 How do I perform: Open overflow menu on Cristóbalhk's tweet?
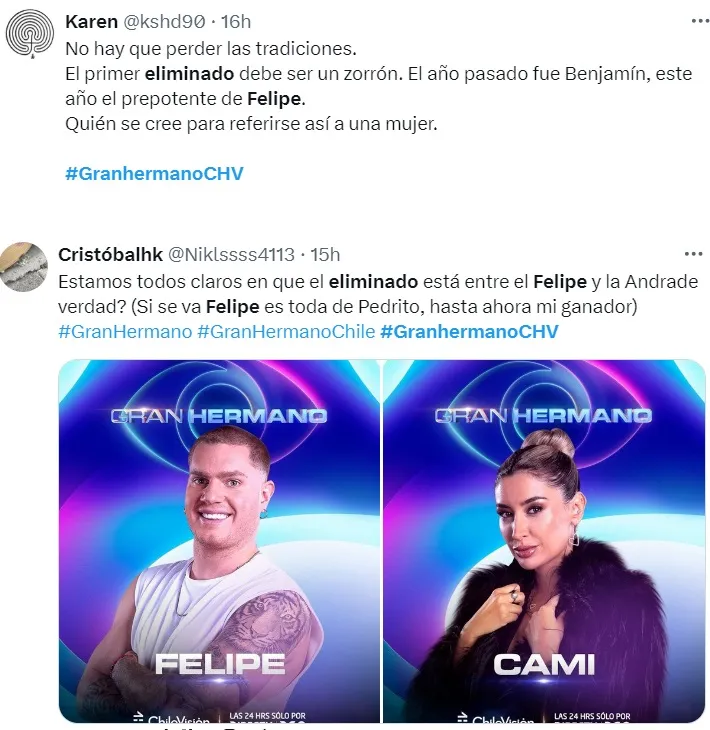click(x=693, y=253)
